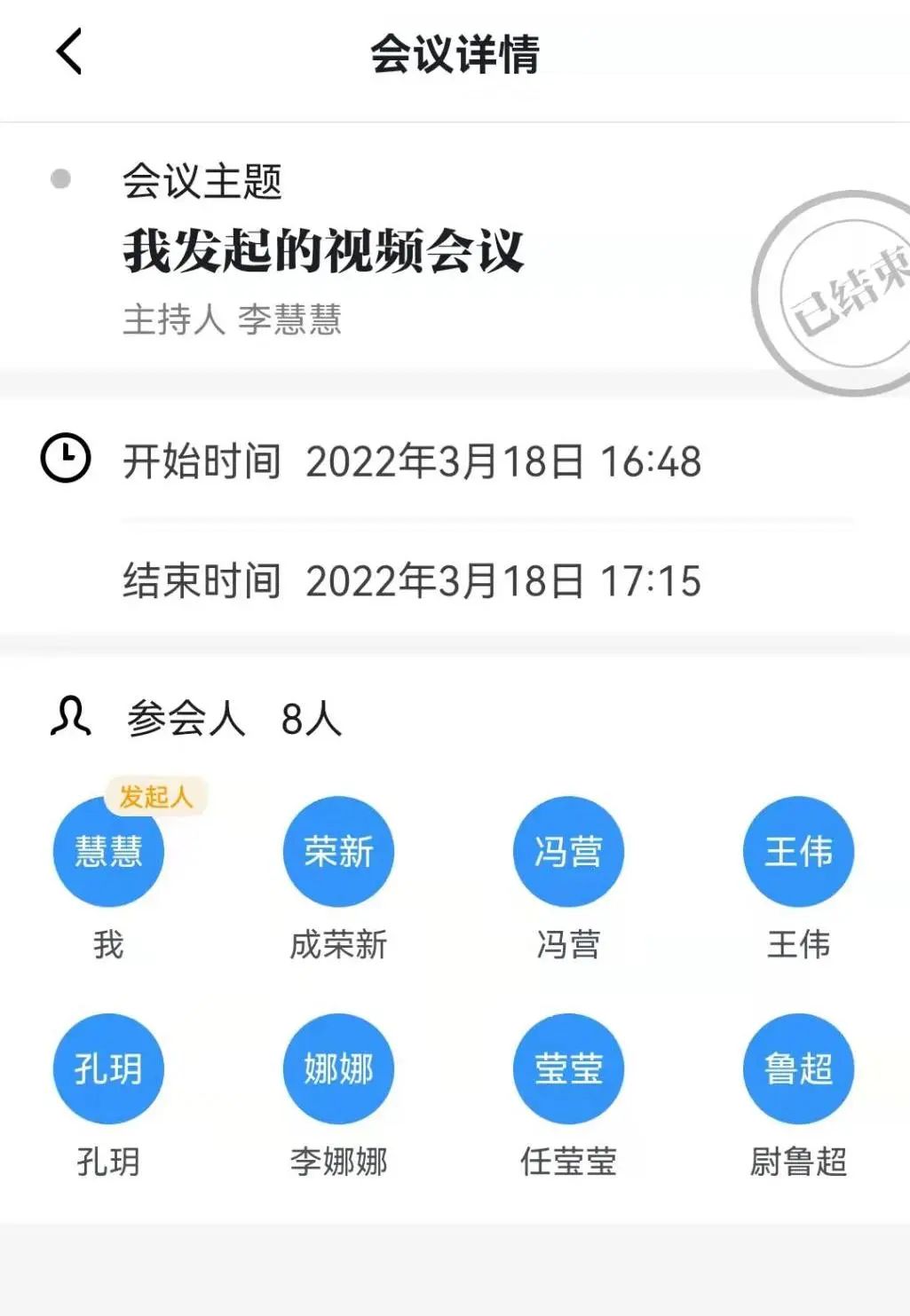The width and height of the screenshot is (910, 1316).
Task: Tap participant 孔玥's avatar
Action: coord(108,1068)
